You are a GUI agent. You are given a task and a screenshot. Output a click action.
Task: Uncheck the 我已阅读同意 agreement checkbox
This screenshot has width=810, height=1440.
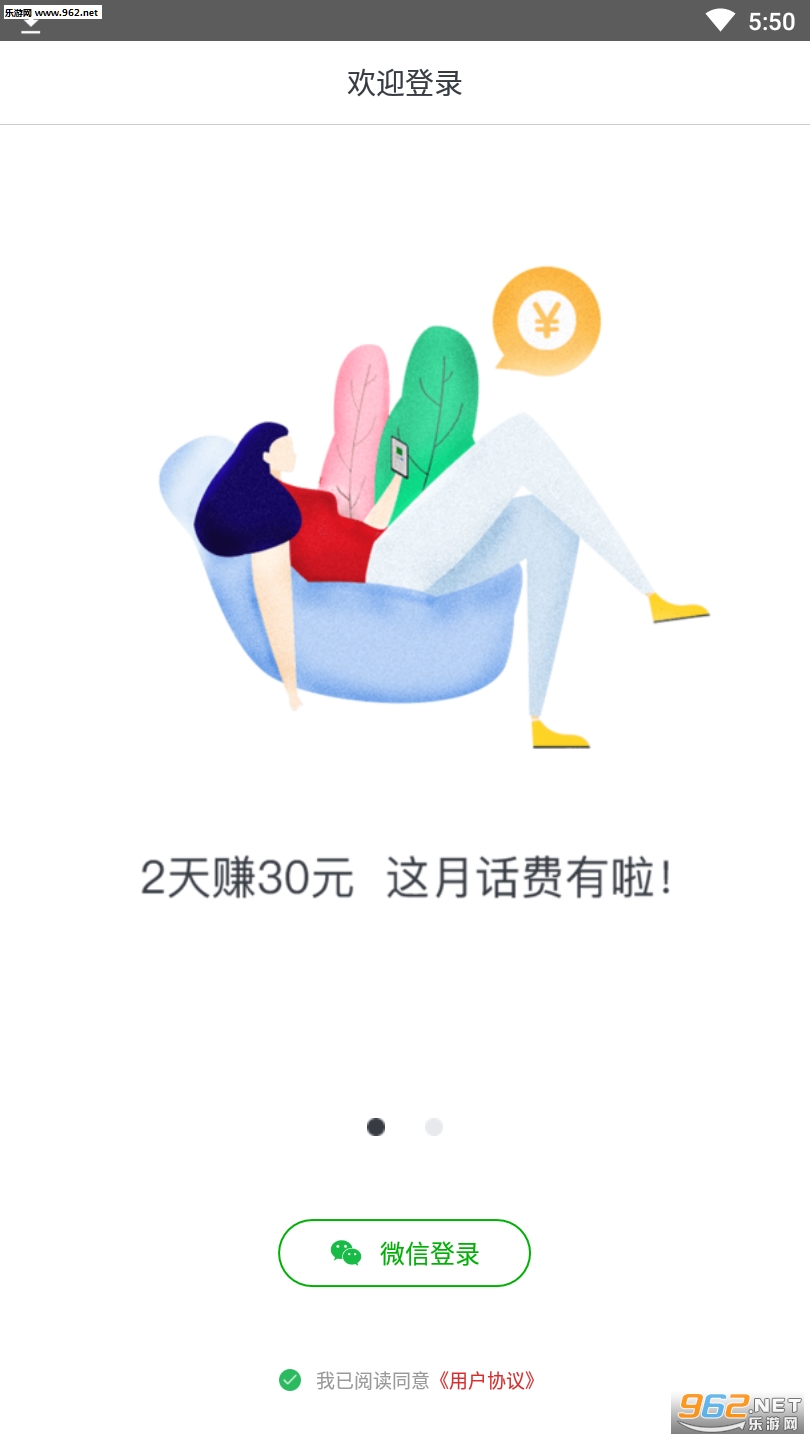(290, 1381)
